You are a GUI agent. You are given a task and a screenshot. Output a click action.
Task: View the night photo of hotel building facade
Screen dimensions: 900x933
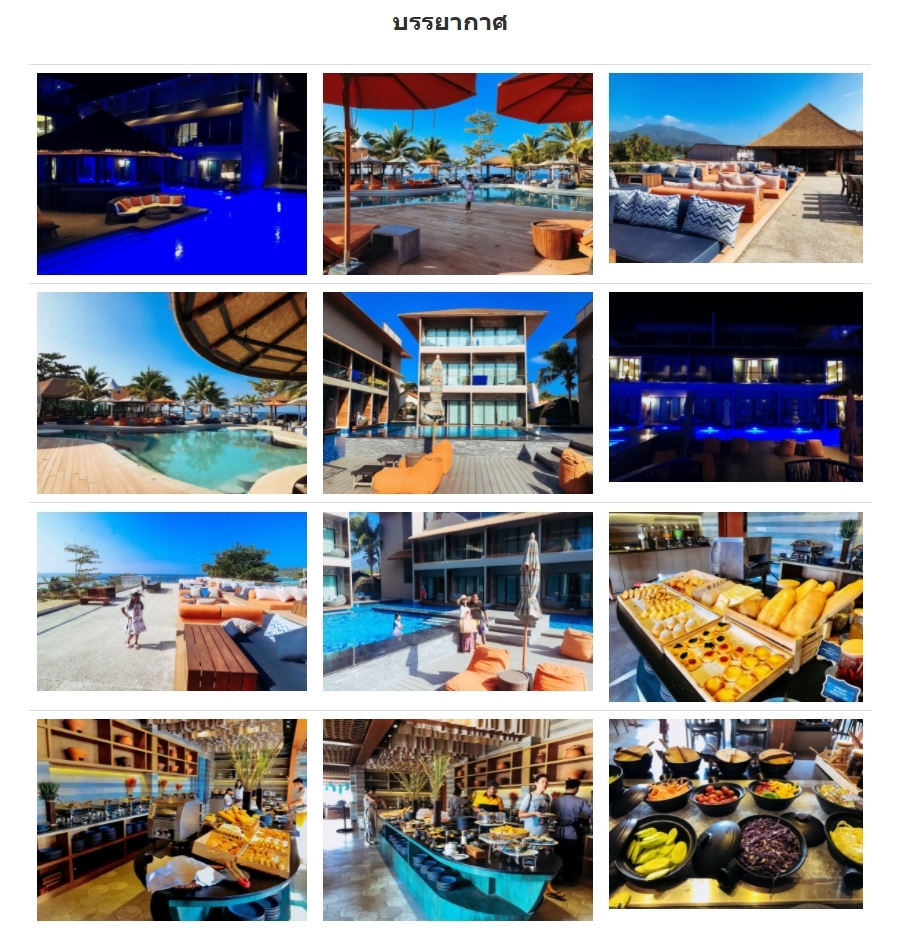(735, 387)
